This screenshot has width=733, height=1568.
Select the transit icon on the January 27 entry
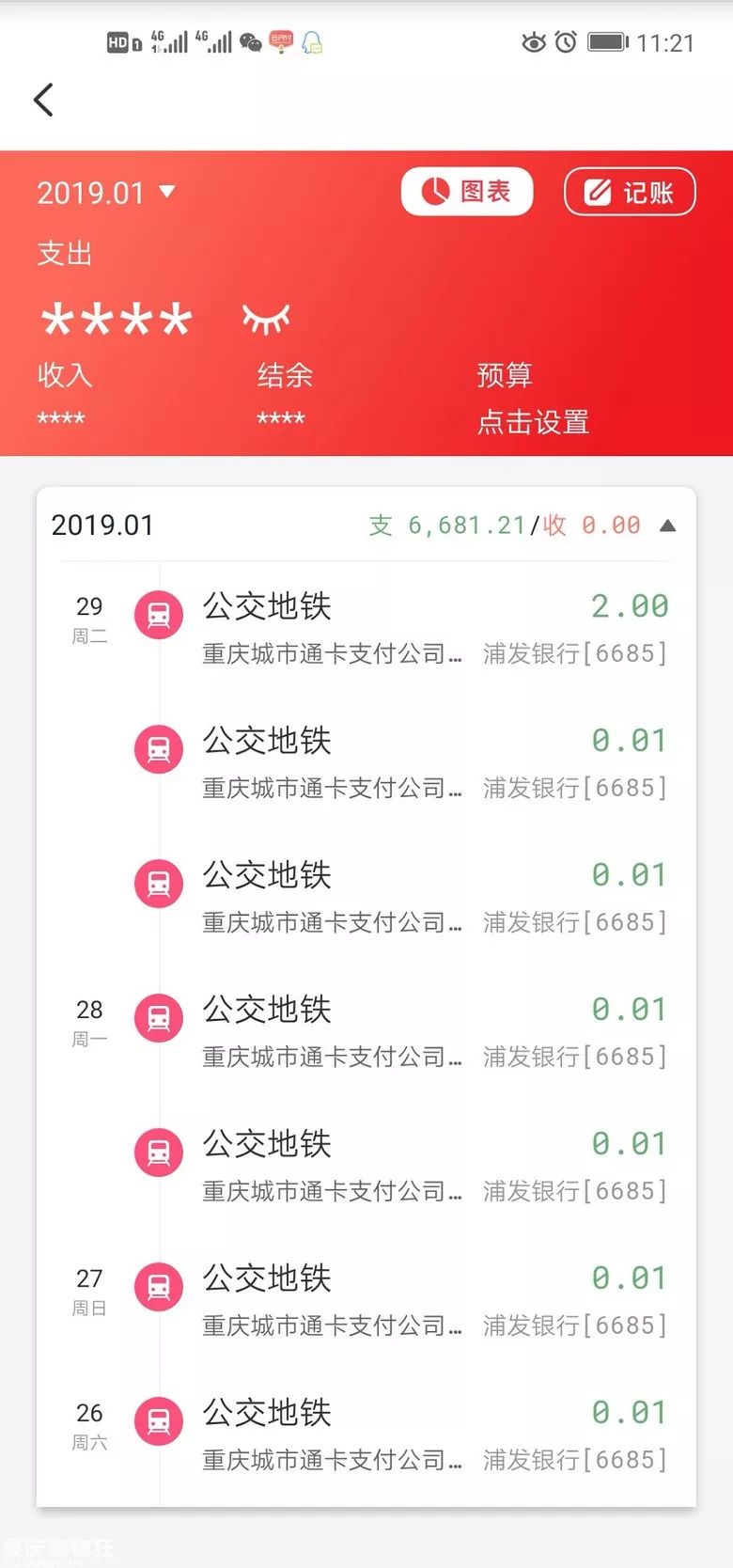click(x=158, y=1286)
